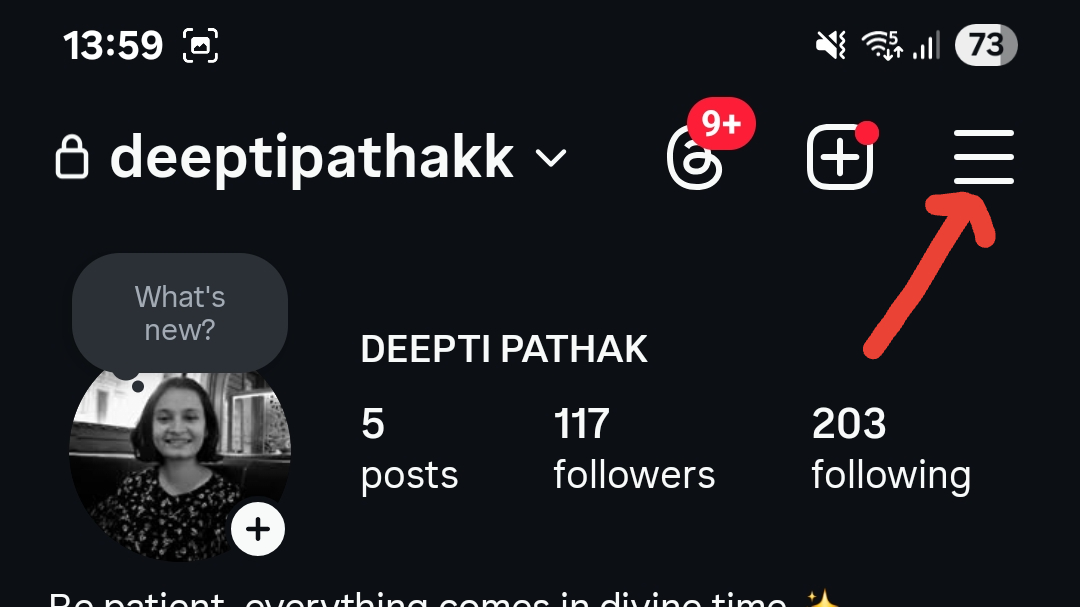Tap the 5 posts count
This screenshot has height=607, width=1080.
point(409,449)
